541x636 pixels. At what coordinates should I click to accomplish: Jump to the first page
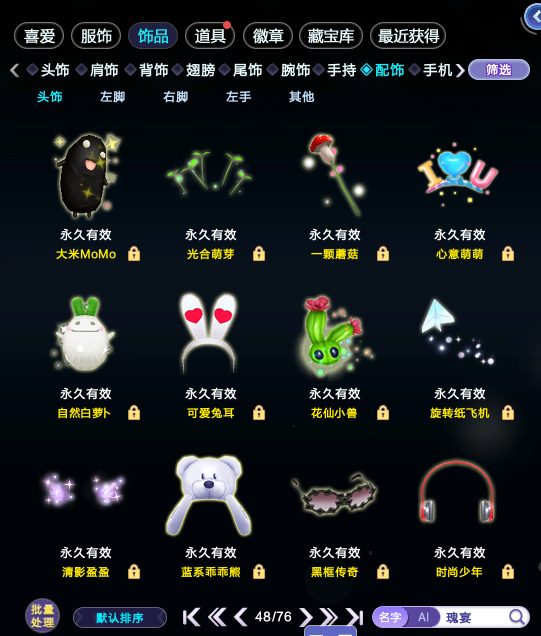tap(191, 617)
